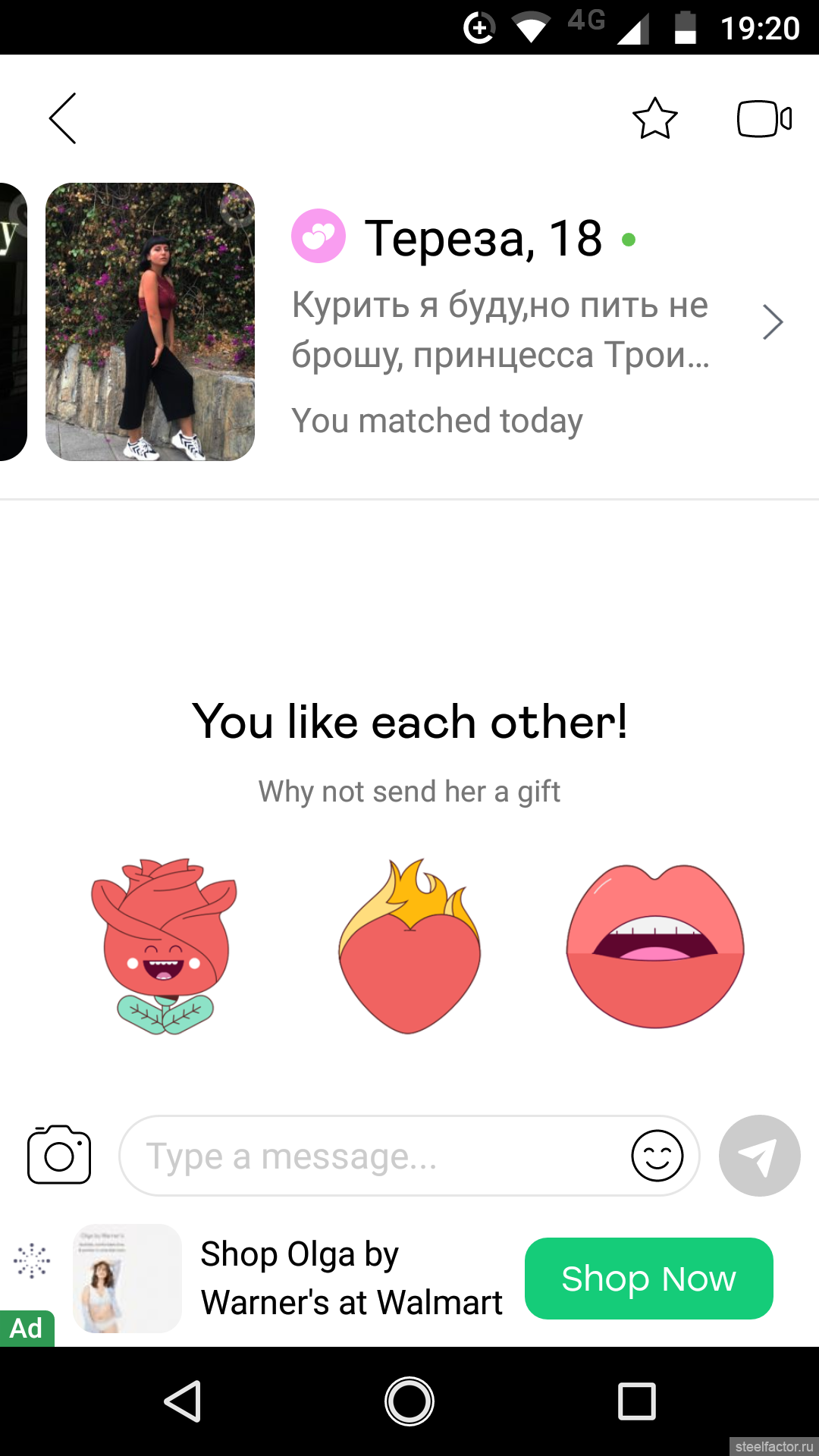Tap the send message arrow button

coord(759,1156)
